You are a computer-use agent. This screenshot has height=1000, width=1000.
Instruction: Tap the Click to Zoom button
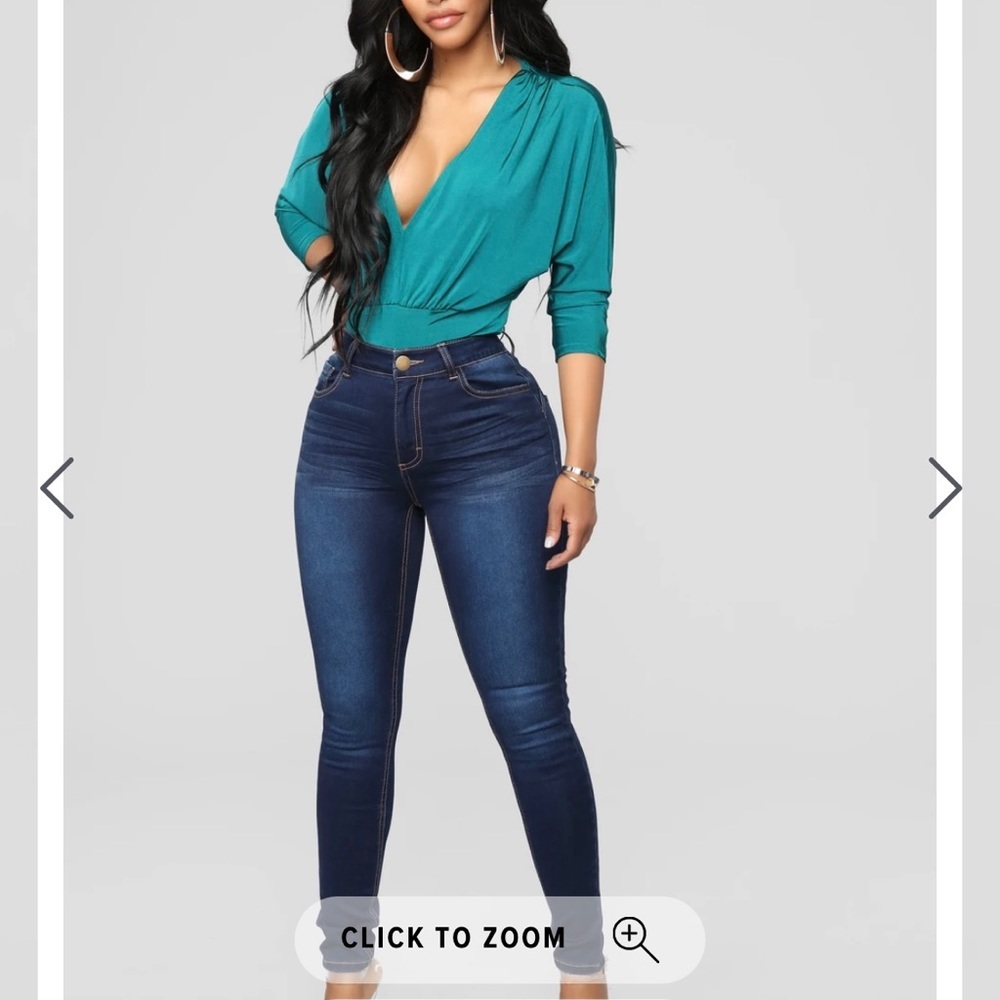[499, 938]
